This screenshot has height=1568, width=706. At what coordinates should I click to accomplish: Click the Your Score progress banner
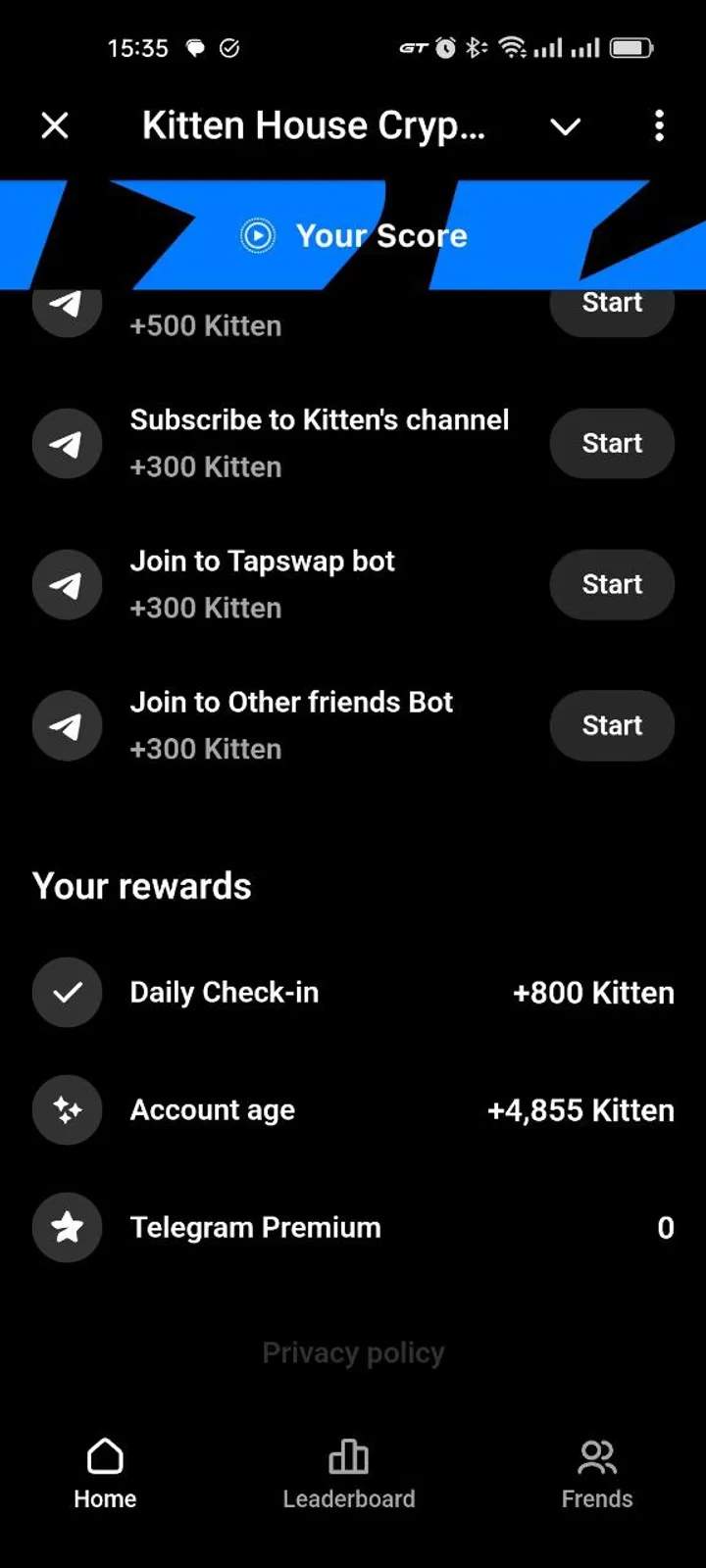click(353, 235)
